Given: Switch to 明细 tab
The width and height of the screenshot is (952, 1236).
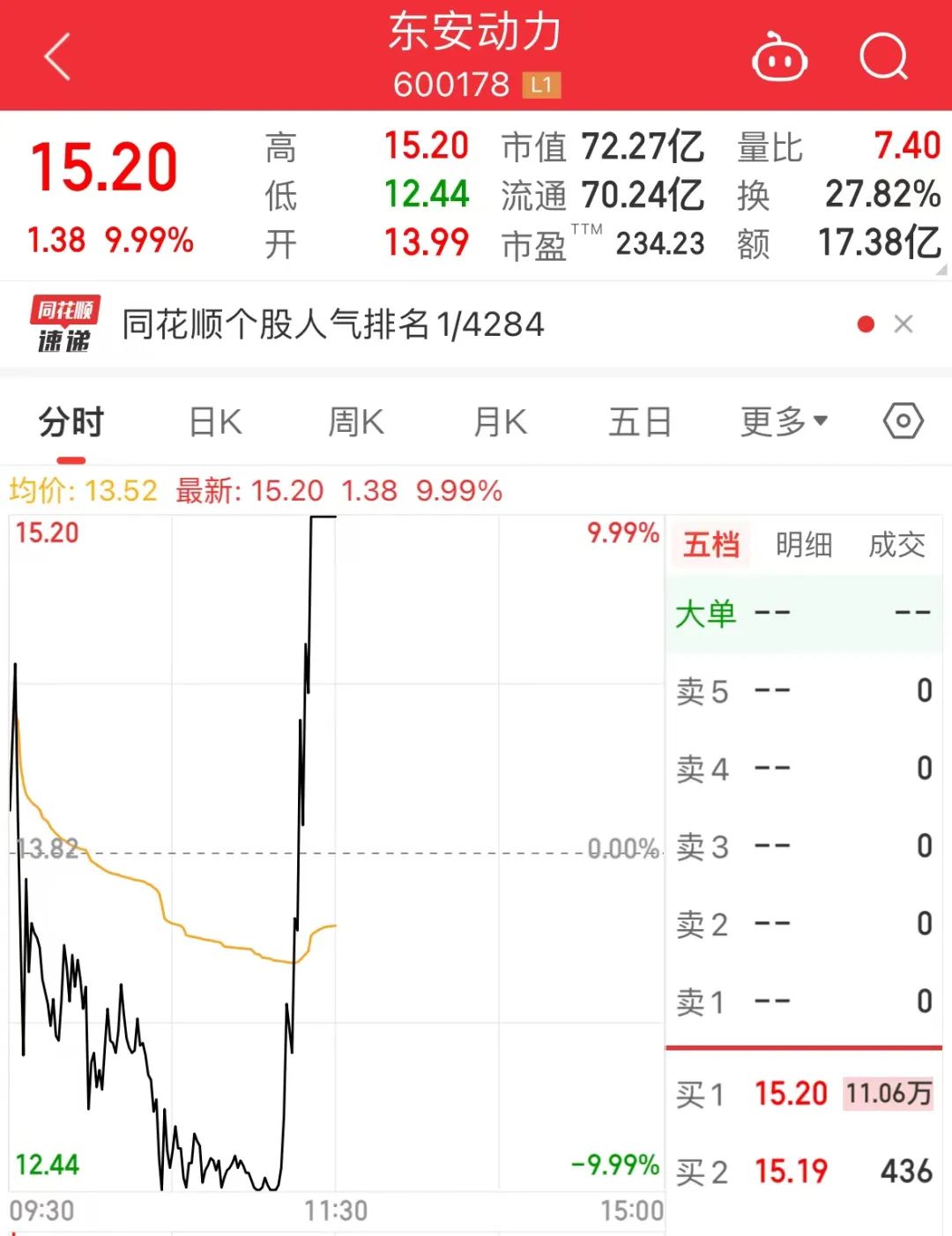Looking at the screenshot, I should (x=804, y=545).
